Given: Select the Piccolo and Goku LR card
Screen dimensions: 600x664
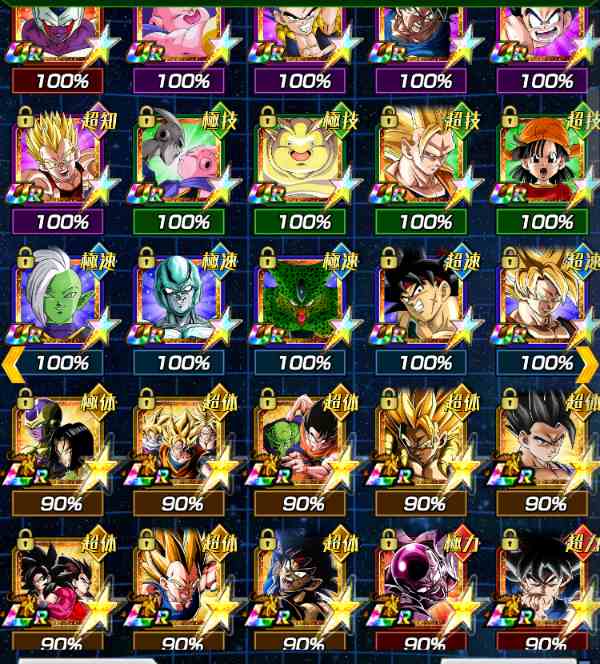Looking at the screenshot, I should [302, 438].
